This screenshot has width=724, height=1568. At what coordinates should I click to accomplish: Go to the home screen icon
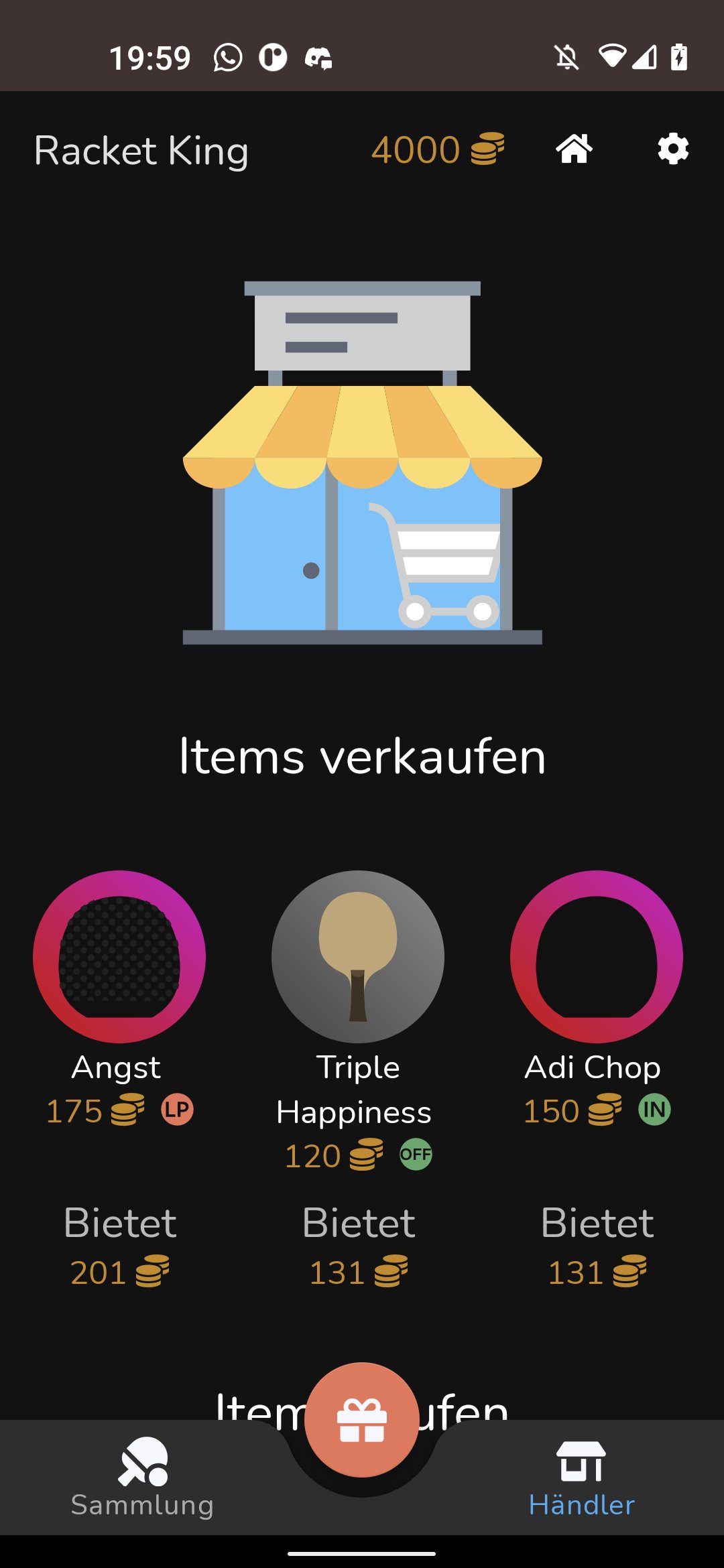574,149
